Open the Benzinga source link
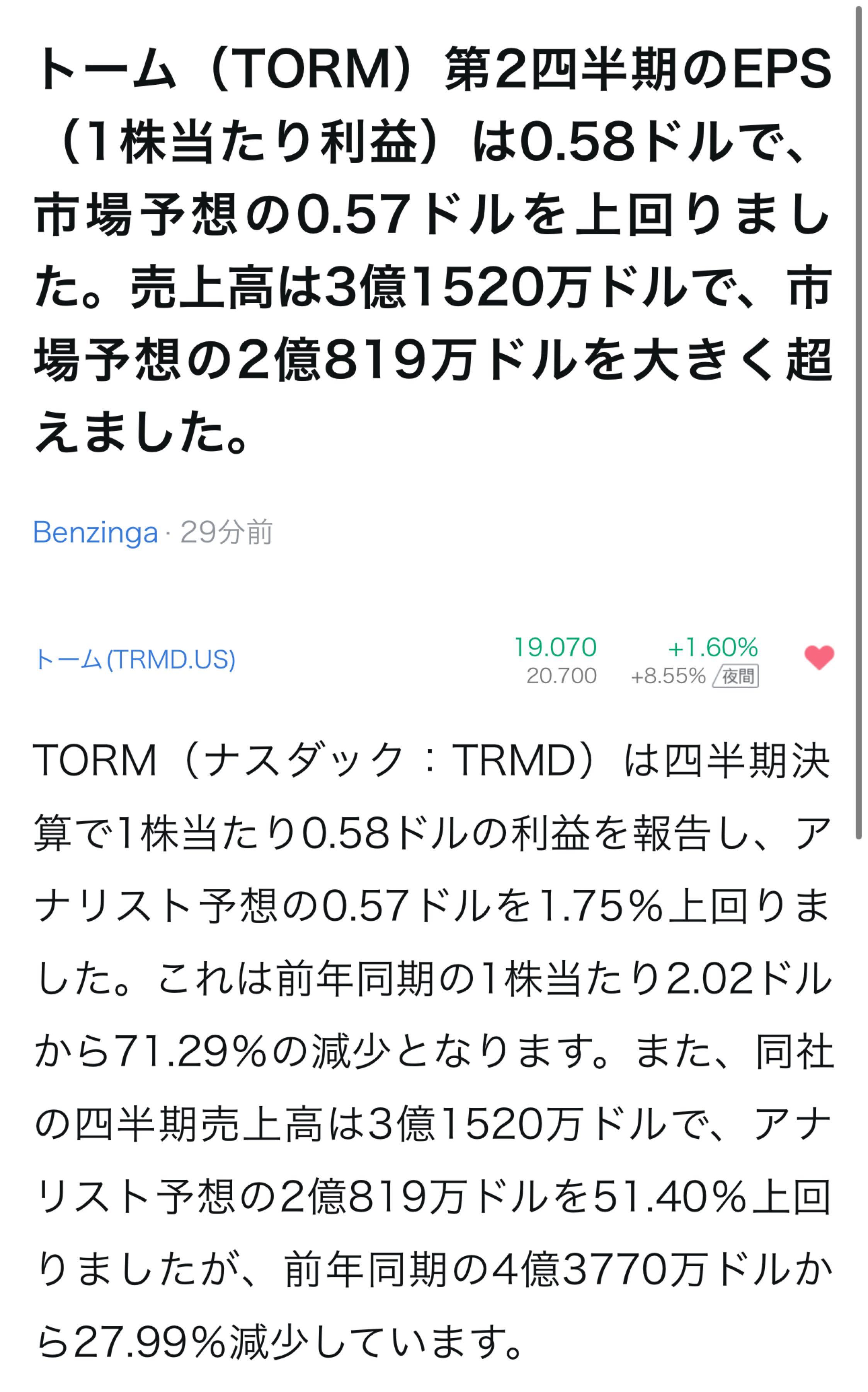 pos(95,532)
